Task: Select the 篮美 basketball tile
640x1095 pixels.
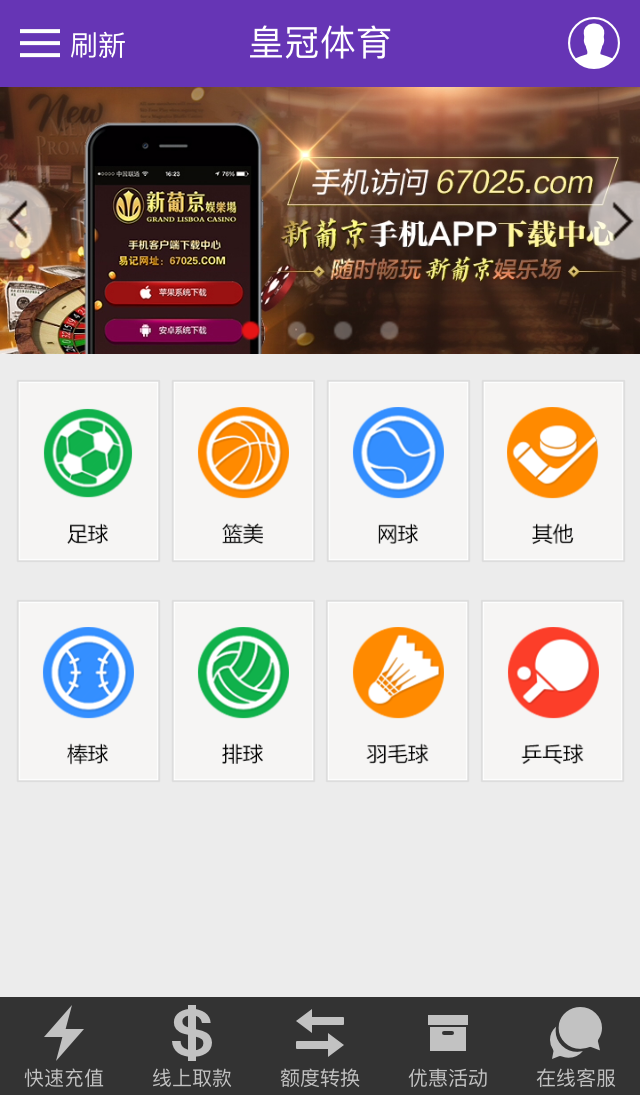Action: click(243, 471)
